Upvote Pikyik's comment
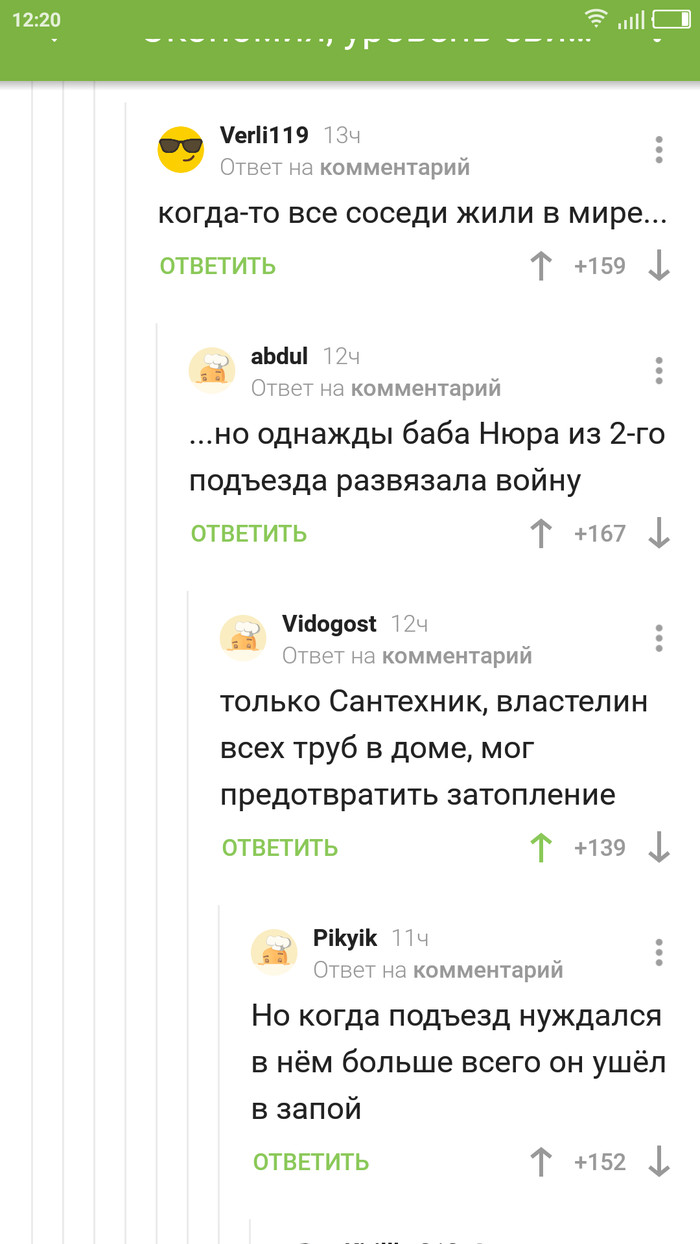700x1244 pixels. pyautogui.click(x=540, y=1162)
